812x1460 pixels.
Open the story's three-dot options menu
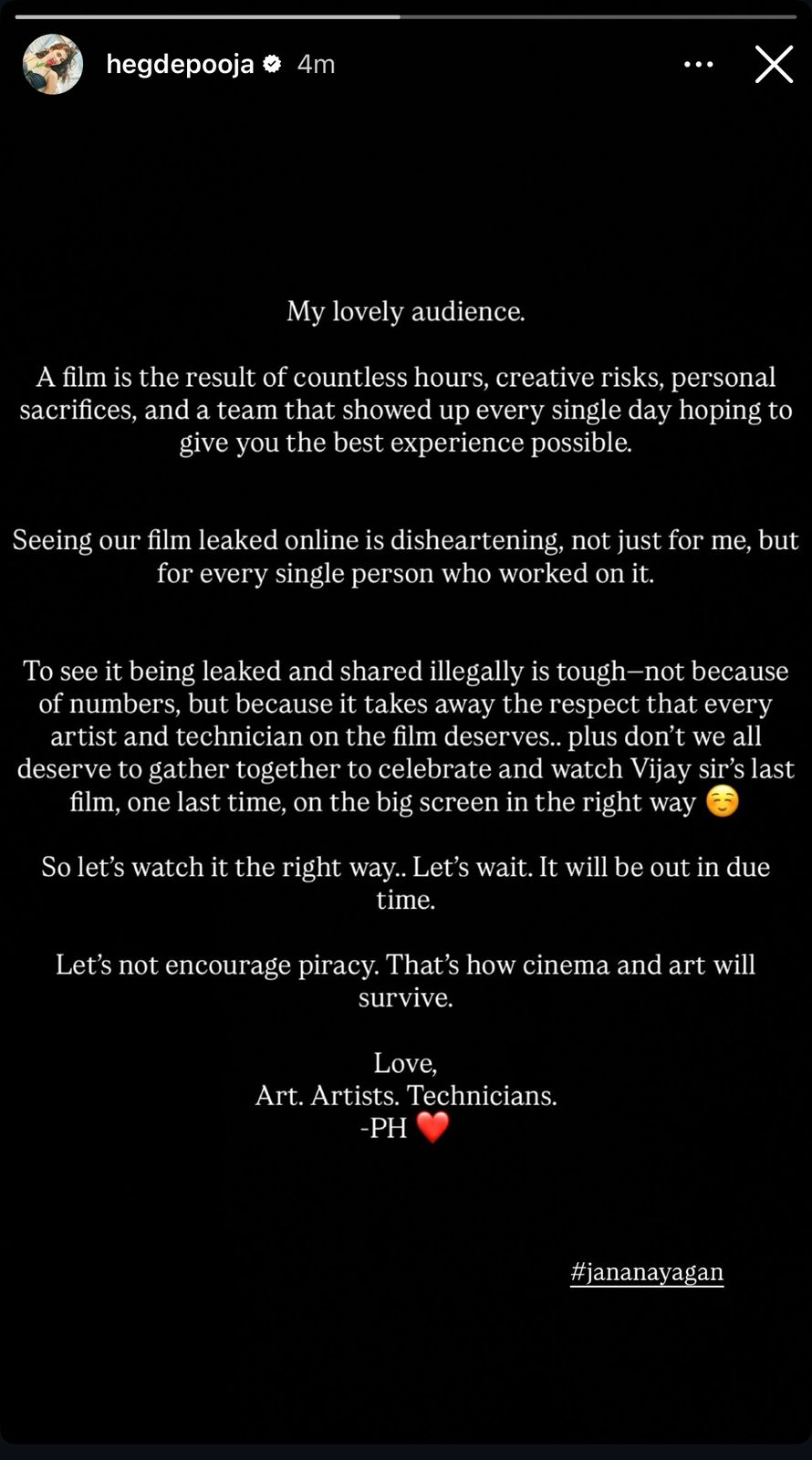pos(698,65)
